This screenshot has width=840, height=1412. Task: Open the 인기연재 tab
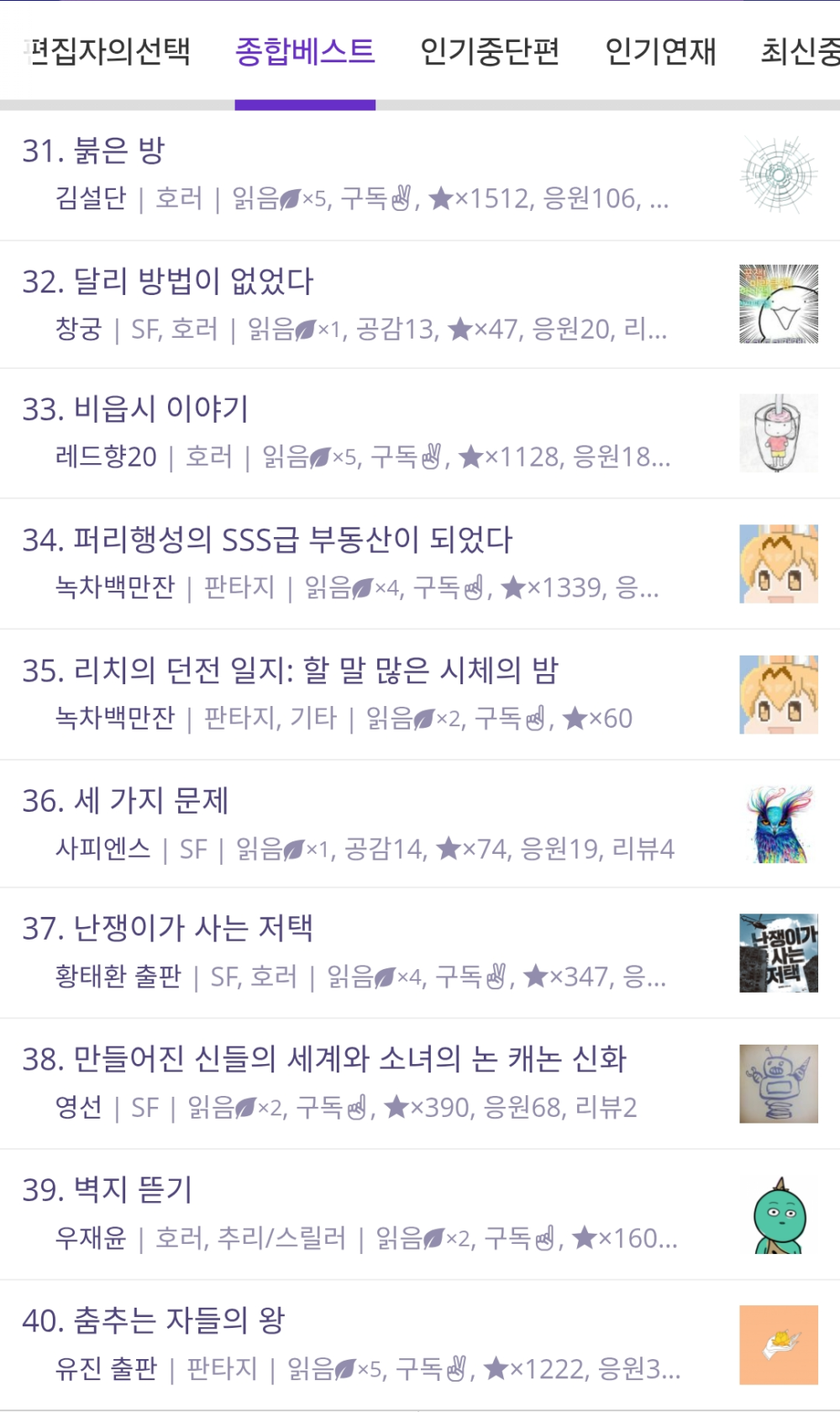click(660, 52)
